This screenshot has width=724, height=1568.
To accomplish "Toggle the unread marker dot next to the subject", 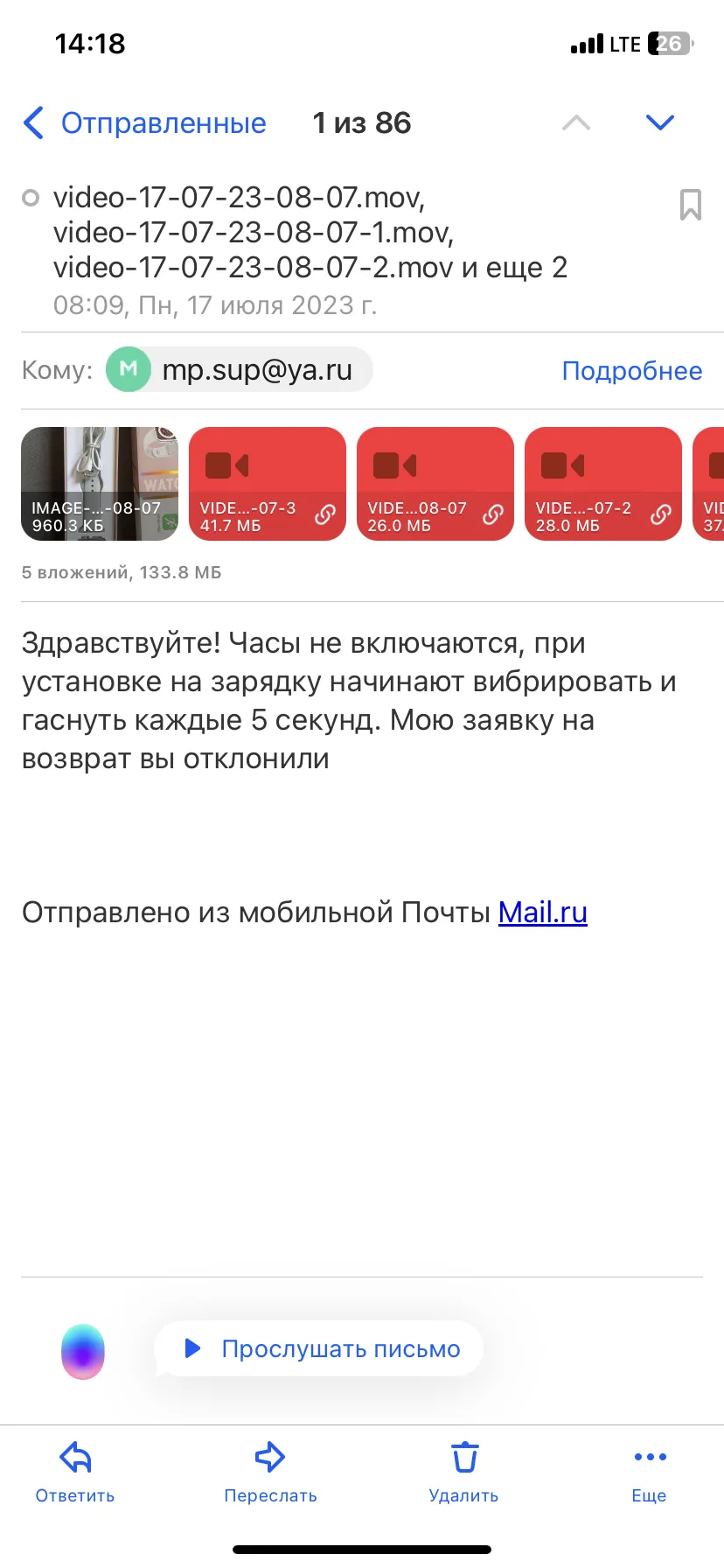I will pyautogui.click(x=31, y=198).
